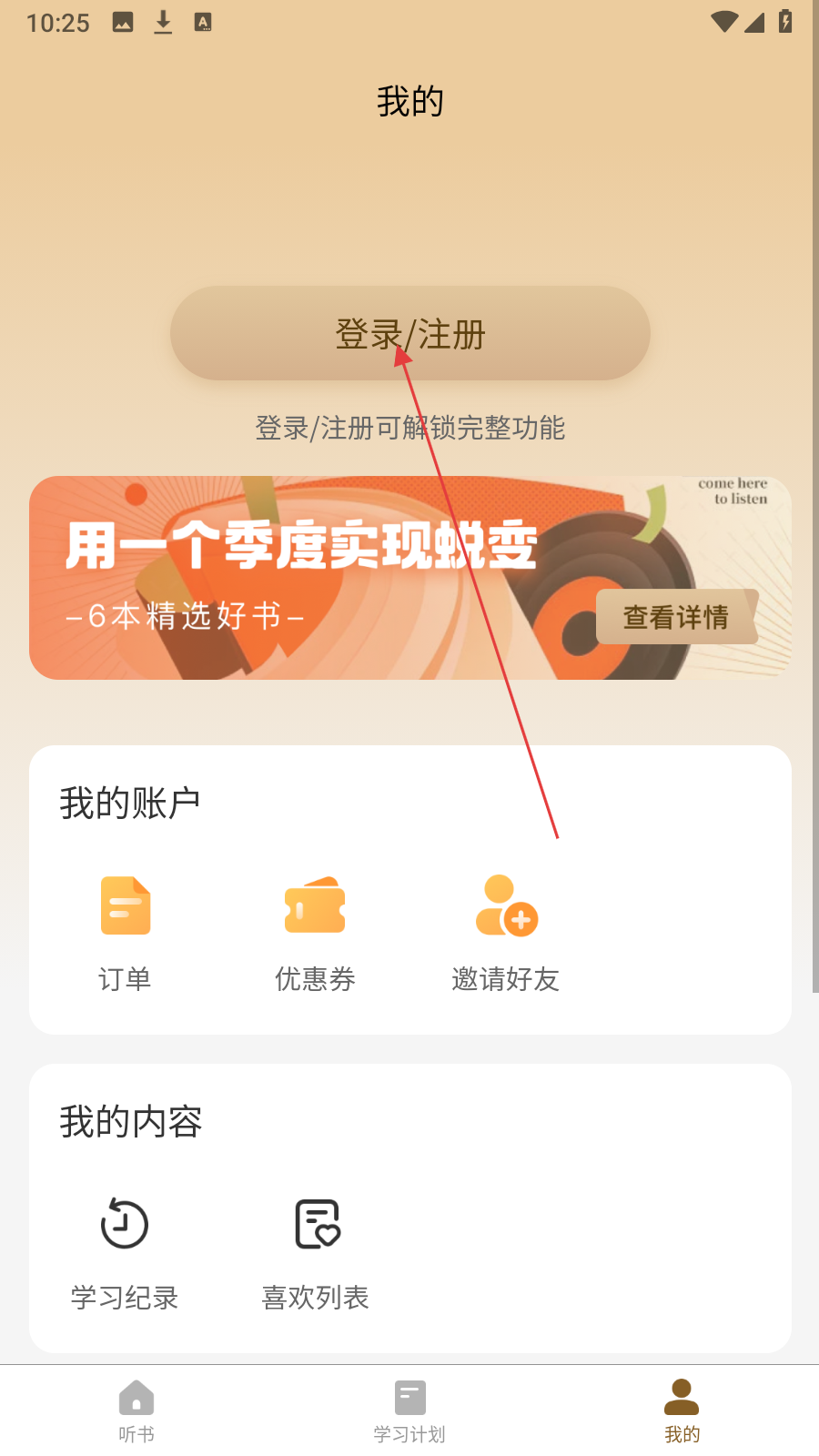Open 学习纪录 history
819x1456 pixels.
click(x=125, y=1249)
